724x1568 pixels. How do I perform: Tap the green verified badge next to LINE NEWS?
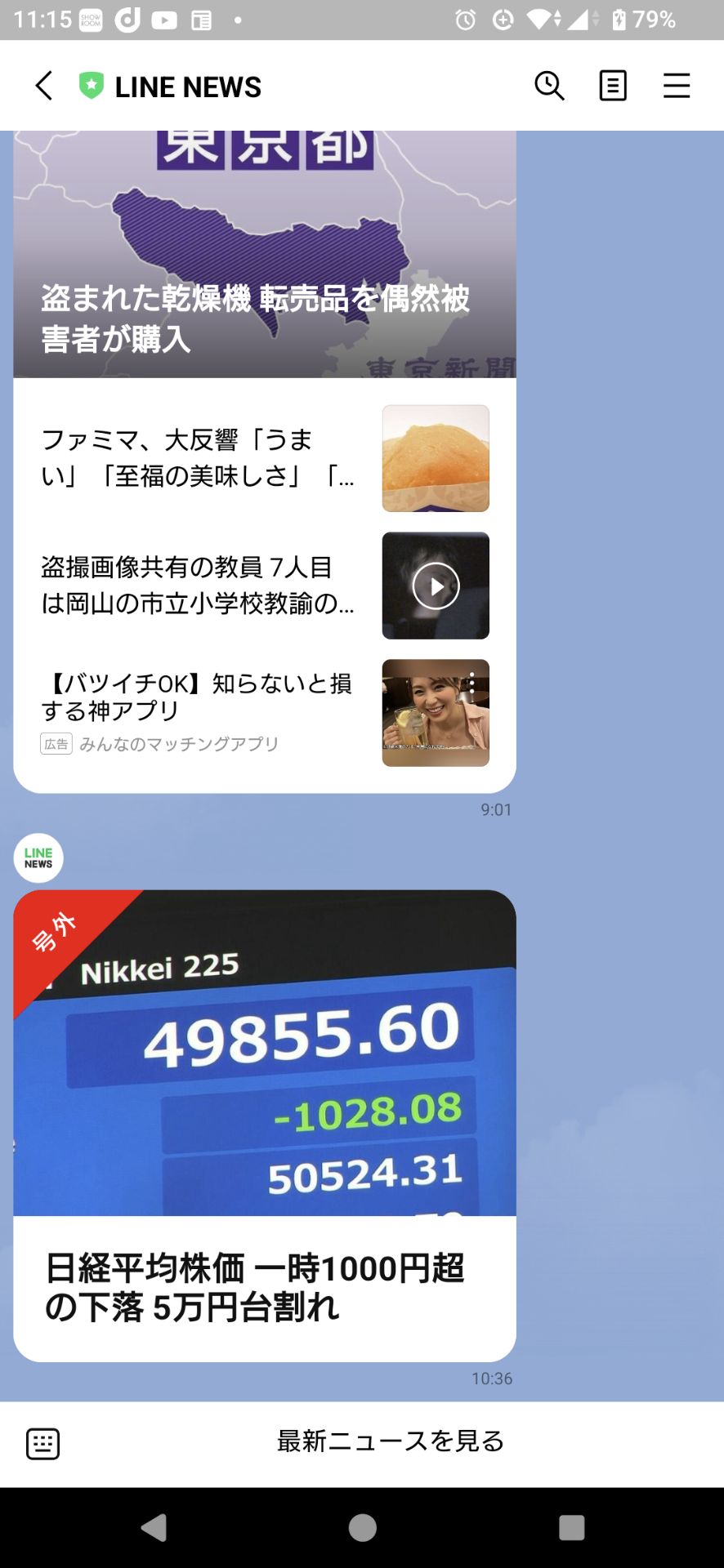coord(90,85)
